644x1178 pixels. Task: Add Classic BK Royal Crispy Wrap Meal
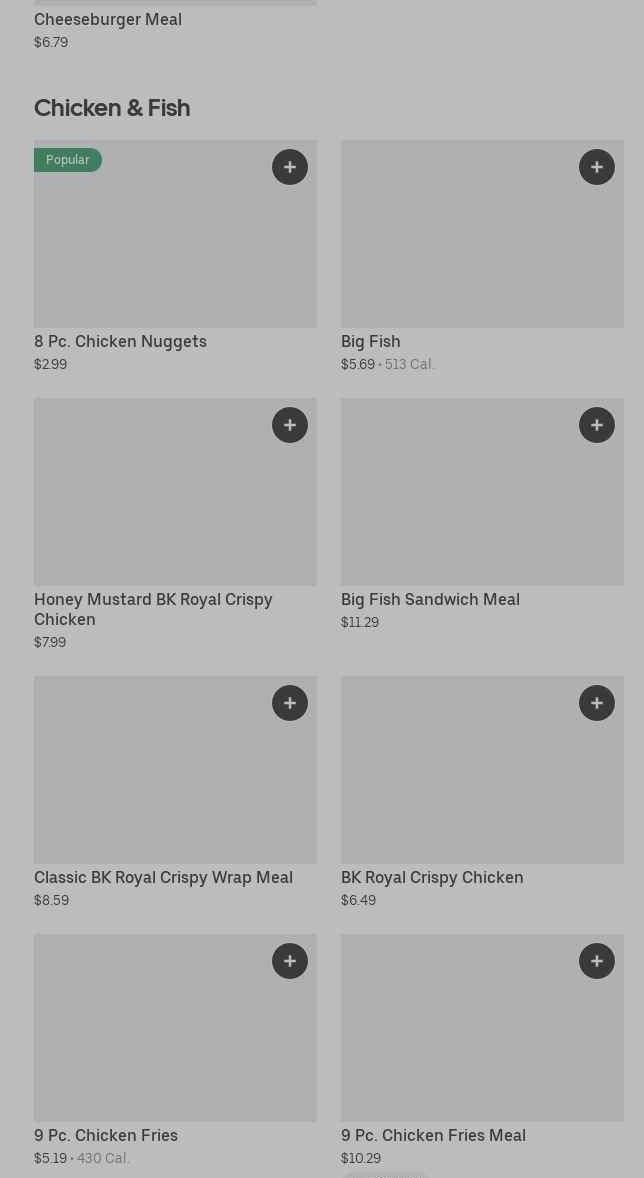point(290,703)
